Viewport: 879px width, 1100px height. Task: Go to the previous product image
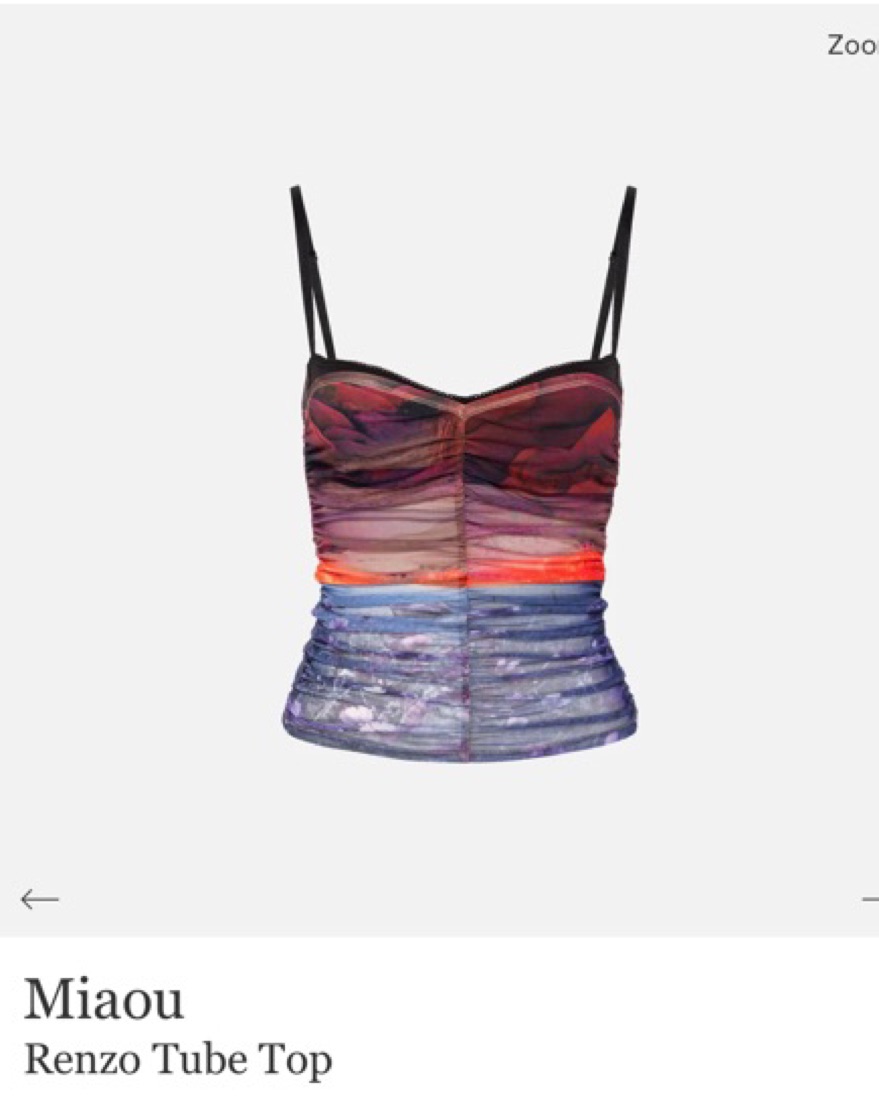point(40,899)
